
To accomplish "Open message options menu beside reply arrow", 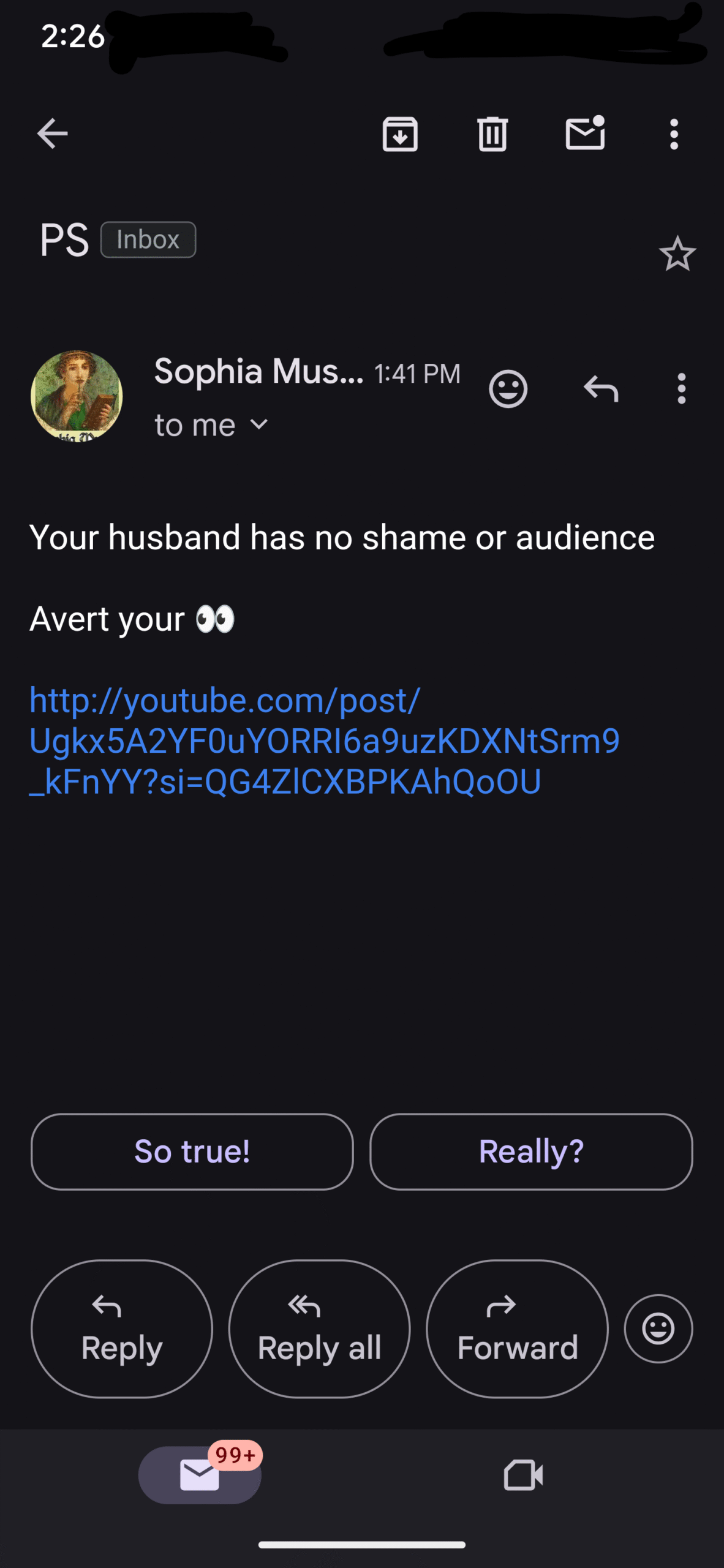I will (681, 389).
